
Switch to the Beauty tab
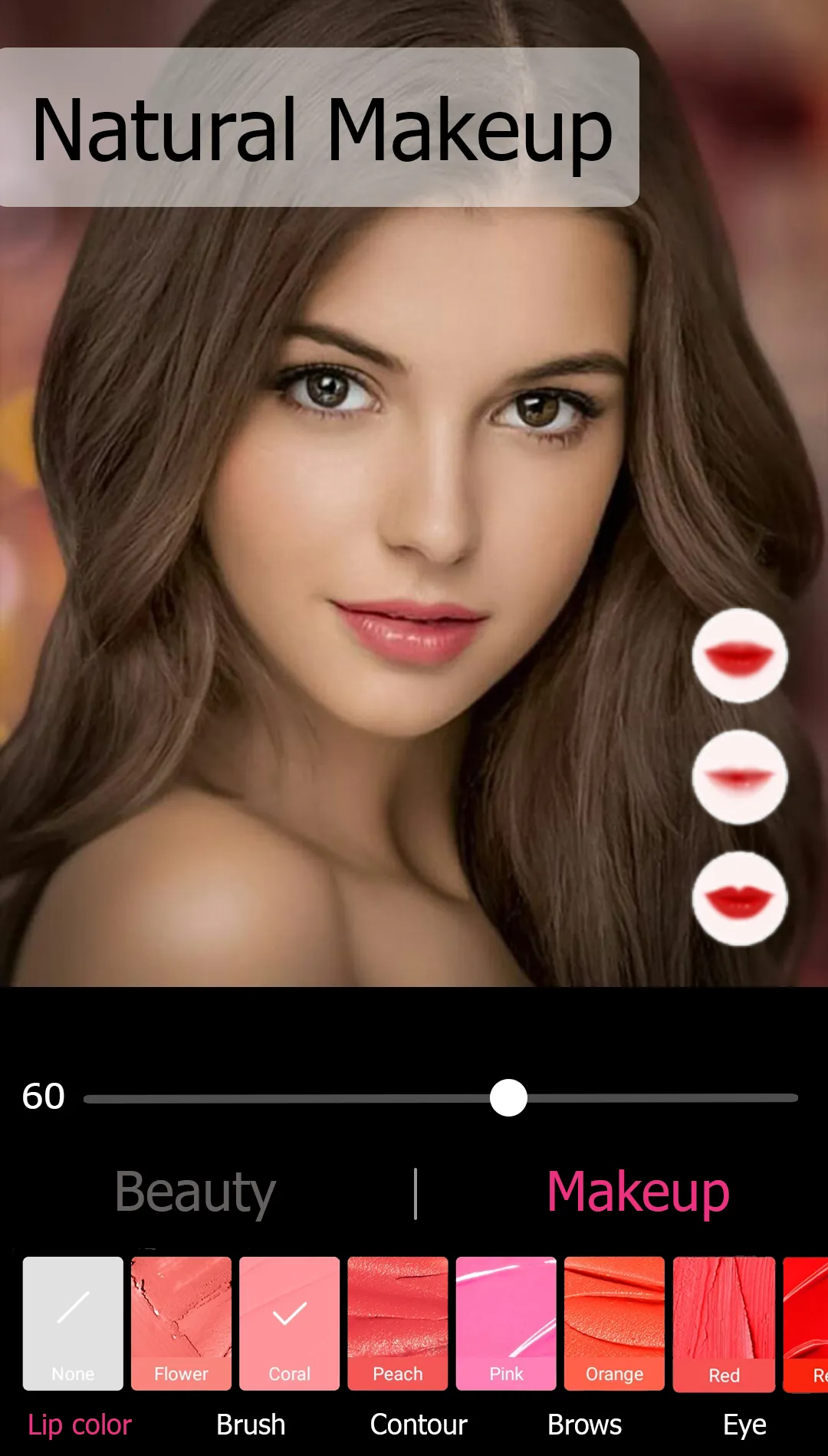[194, 1191]
